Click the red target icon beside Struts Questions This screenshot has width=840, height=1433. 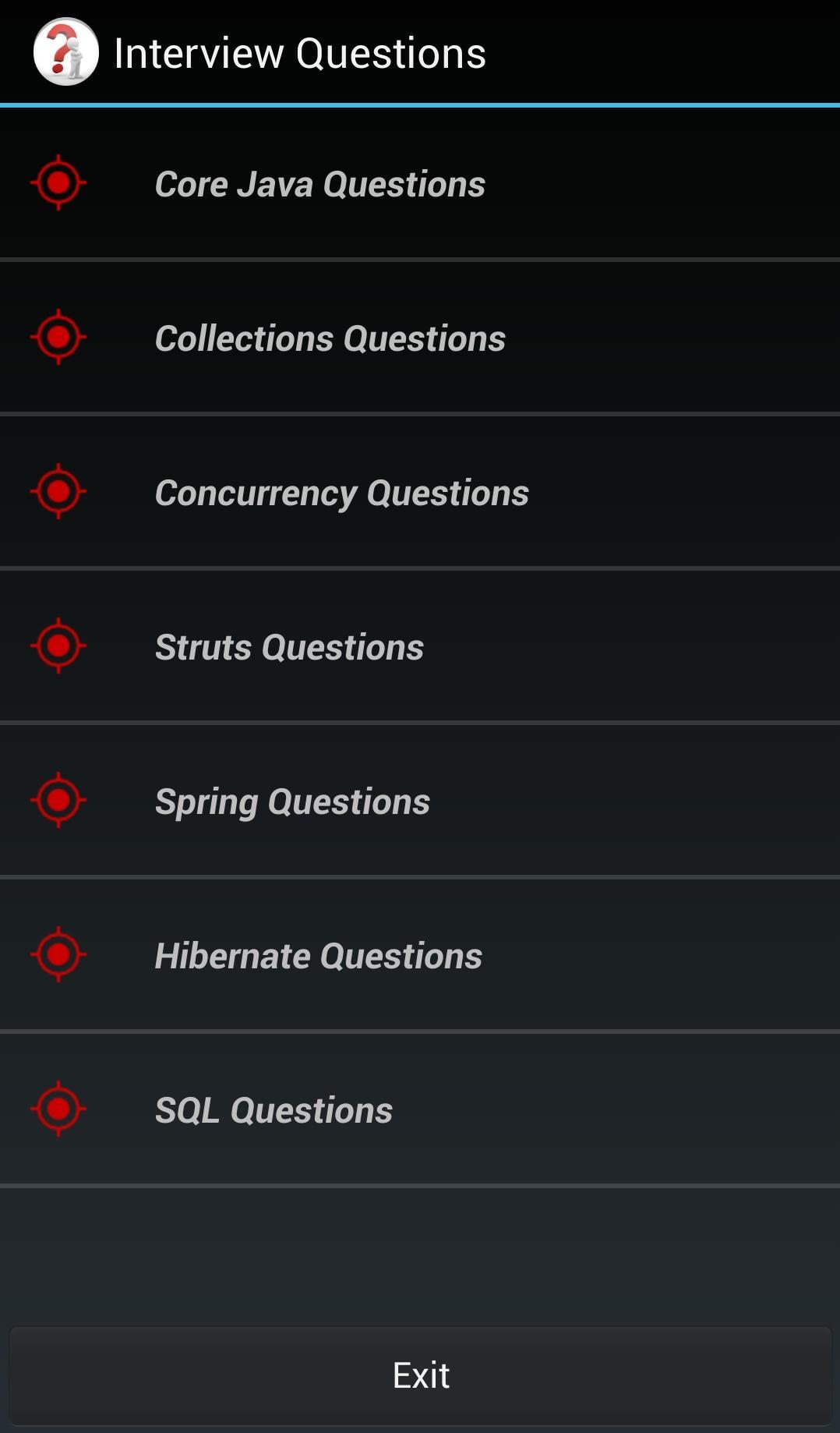click(x=58, y=646)
